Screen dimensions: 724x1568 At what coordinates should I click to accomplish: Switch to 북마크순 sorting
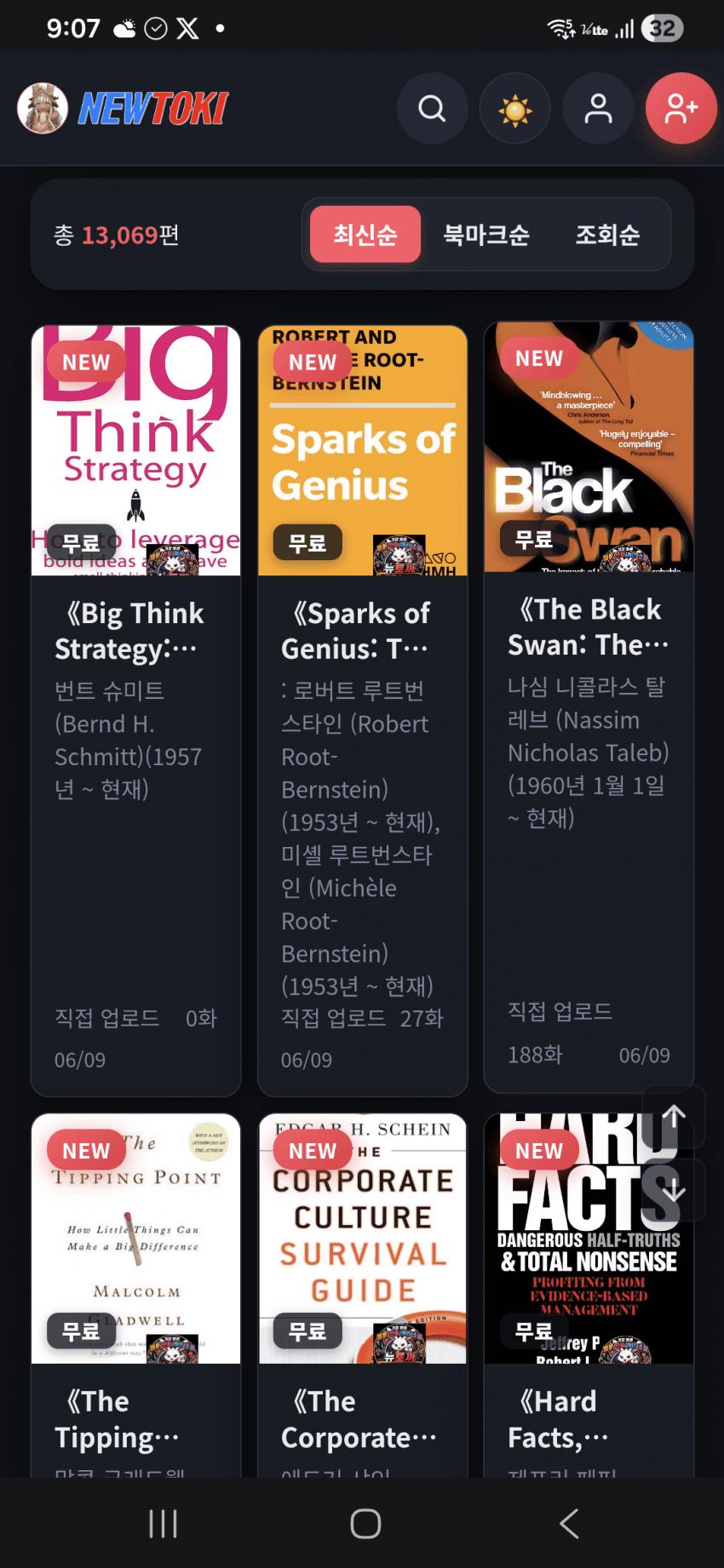pos(486,234)
